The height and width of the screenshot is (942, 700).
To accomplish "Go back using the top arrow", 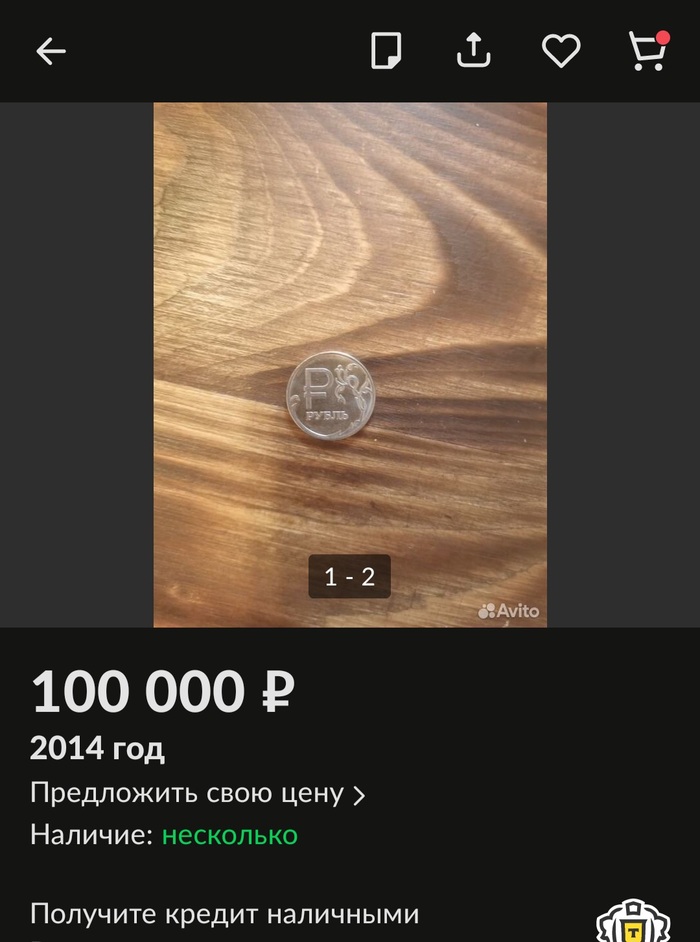I will pyautogui.click(x=51, y=51).
